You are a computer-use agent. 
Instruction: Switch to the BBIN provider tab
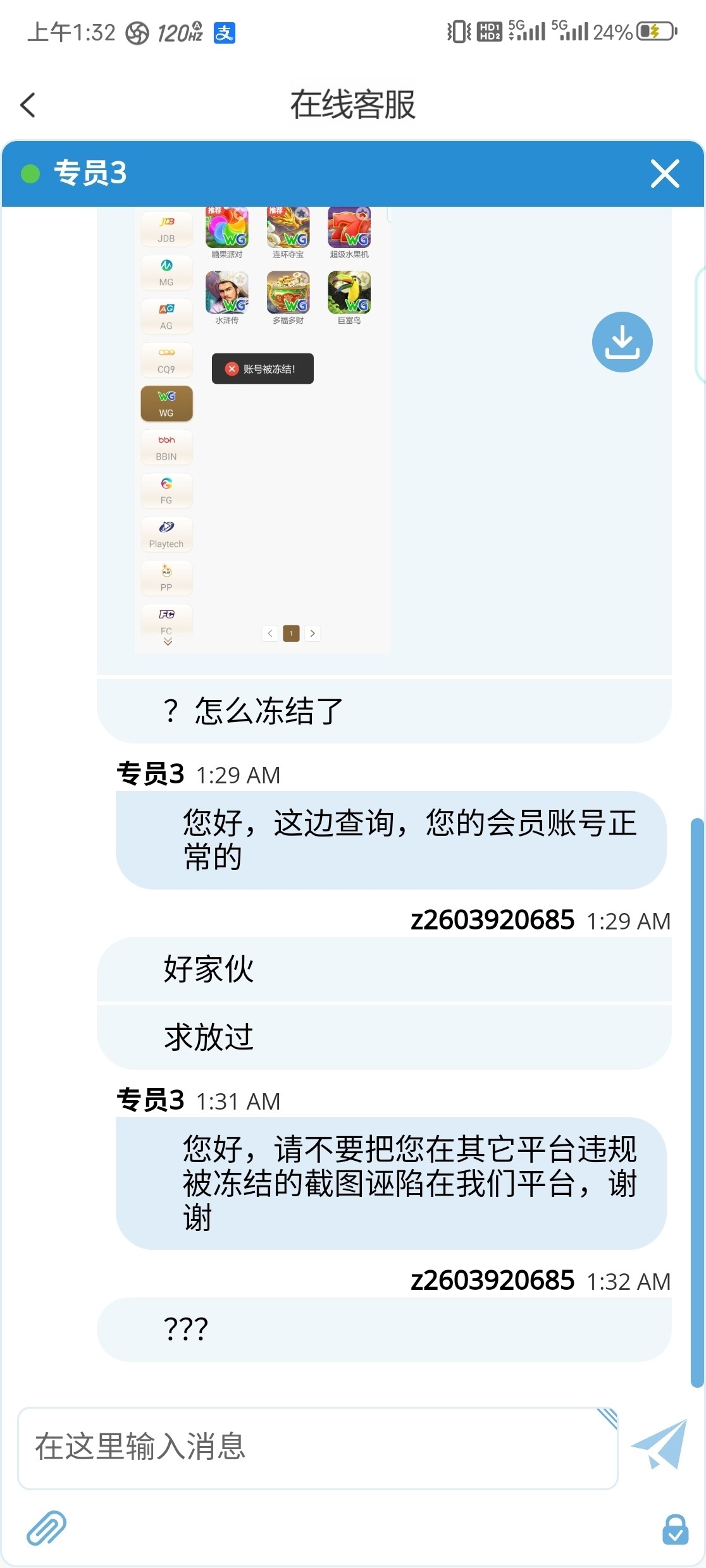click(166, 447)
